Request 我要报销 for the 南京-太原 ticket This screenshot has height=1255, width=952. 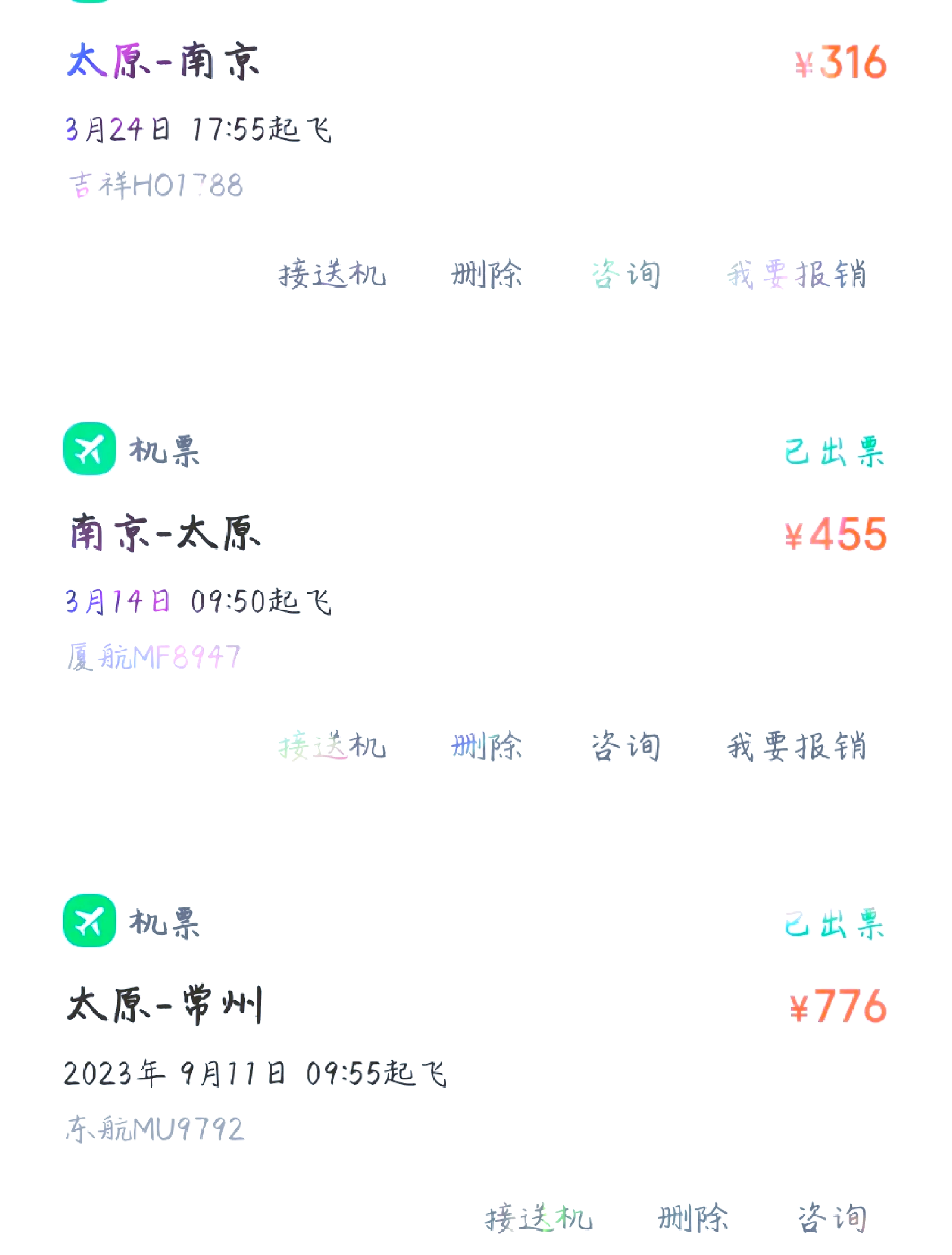(797, 746)
